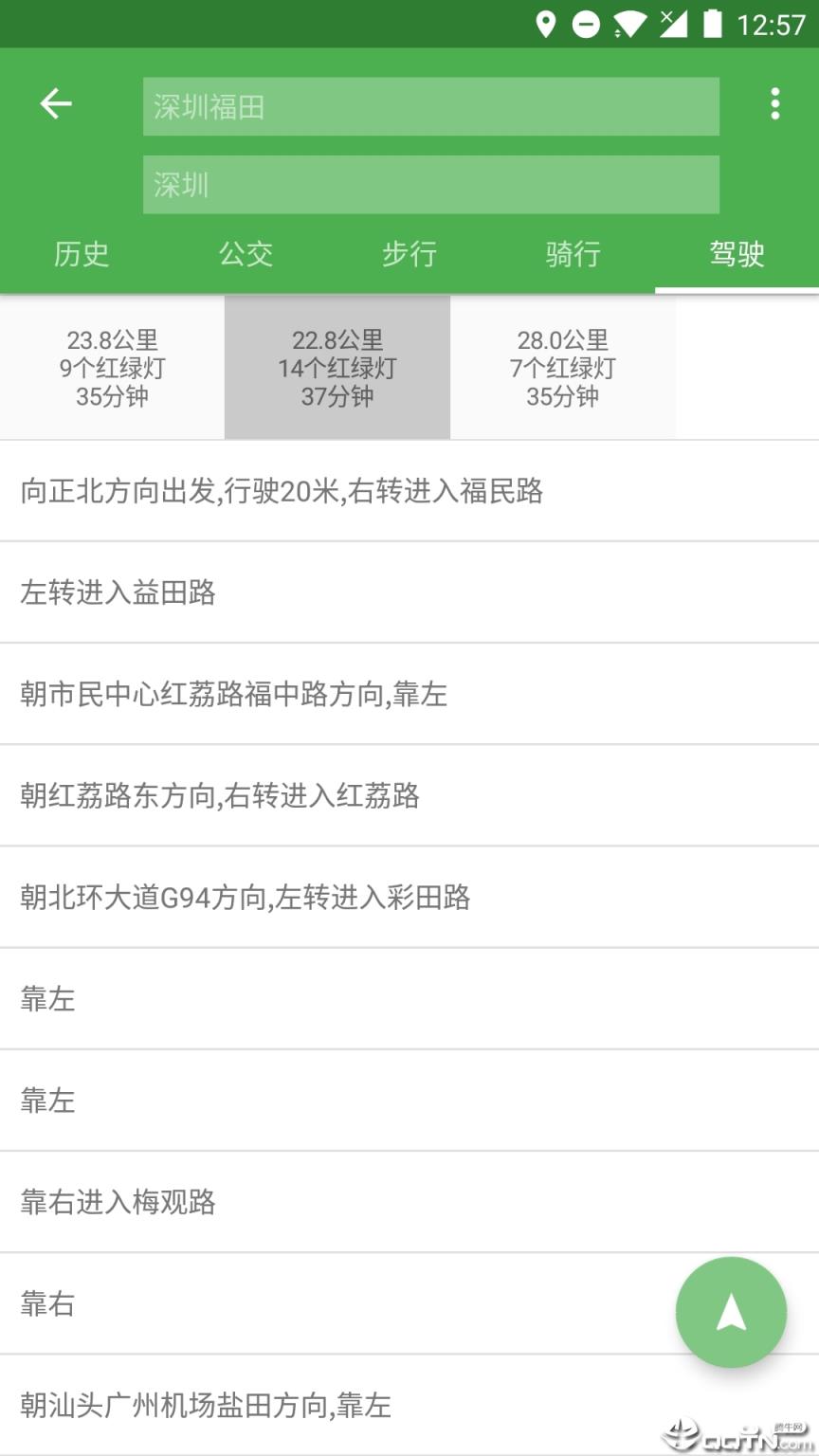The height and width of the screenshot is (1456, 819).
Task: Select the 驾驶 driving tab
Action: [737, 255]
